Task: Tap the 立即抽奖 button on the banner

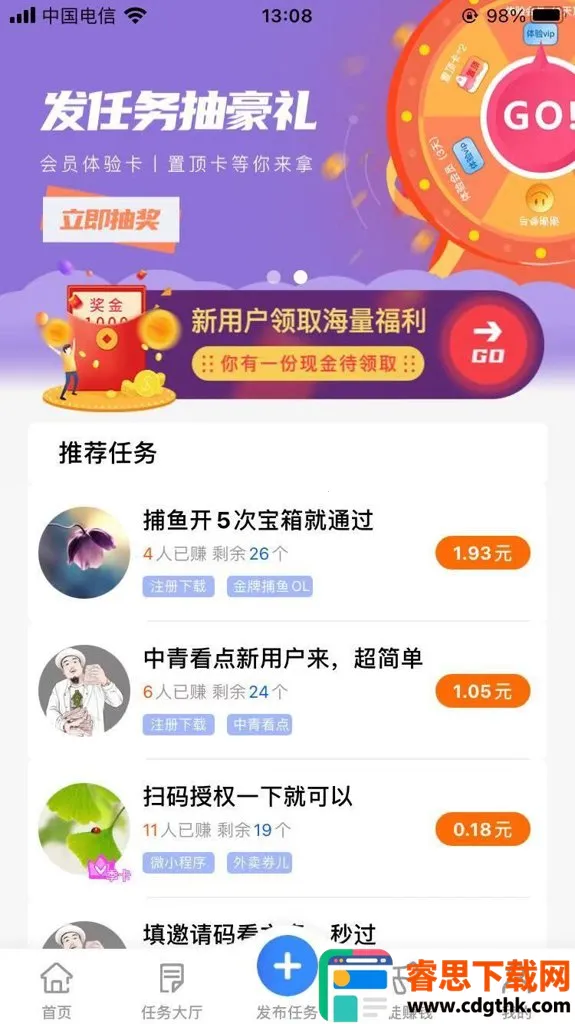Action: [x=111, y=219]
